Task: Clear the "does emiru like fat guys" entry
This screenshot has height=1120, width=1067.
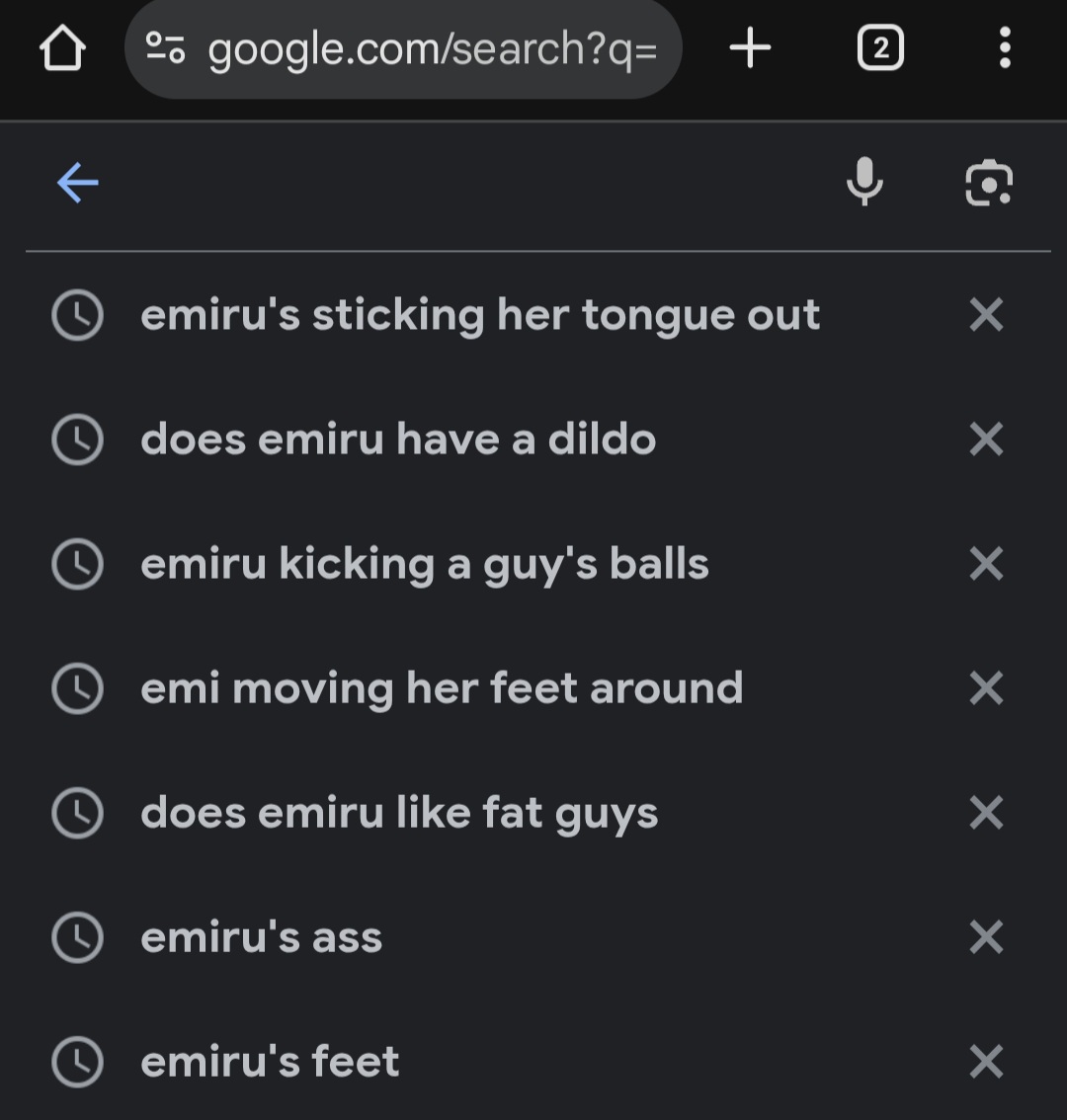Action: [x=986, y=813]
